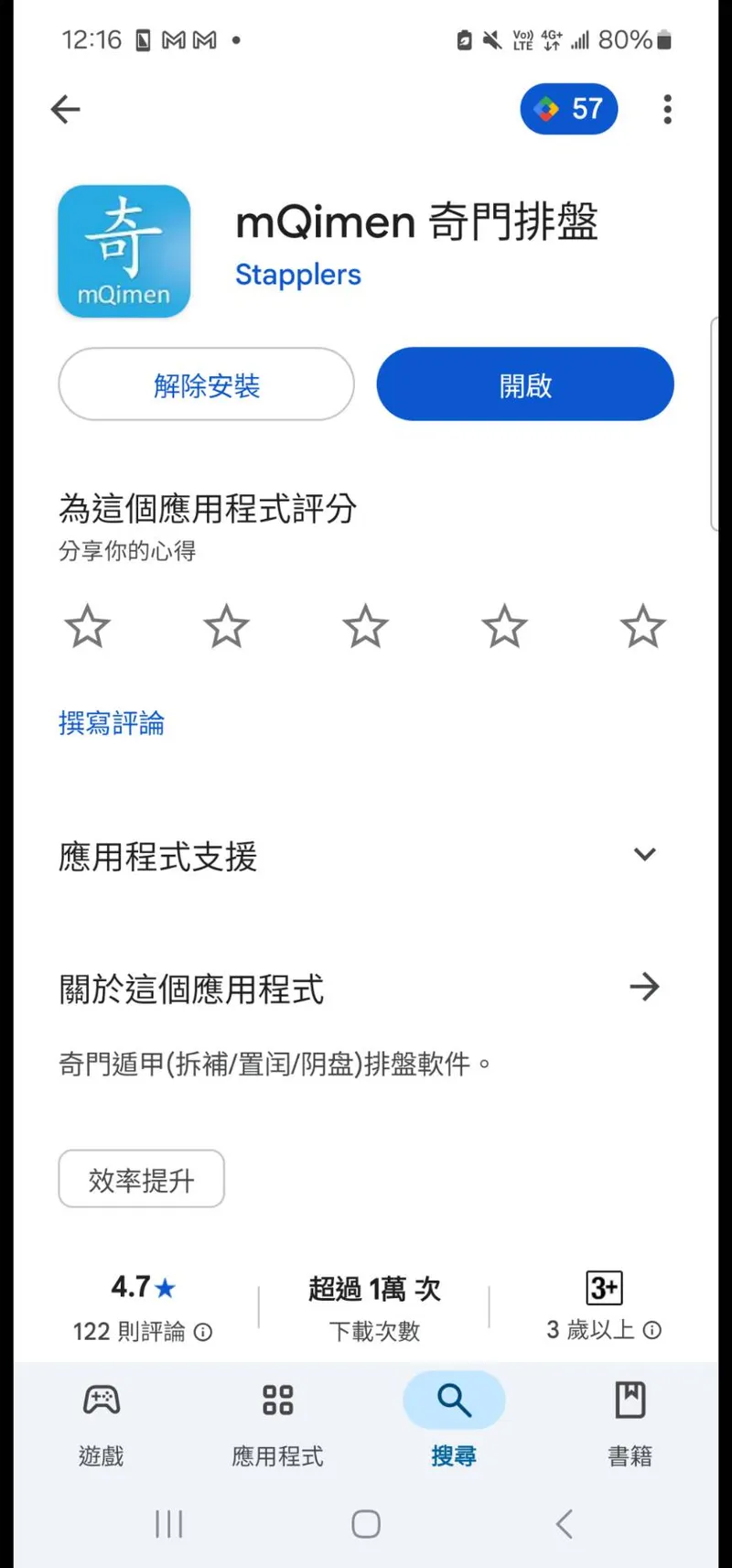Tap 解除安裝 to uninstall the app
732x1568 pixels.
(x=205, y=384)
